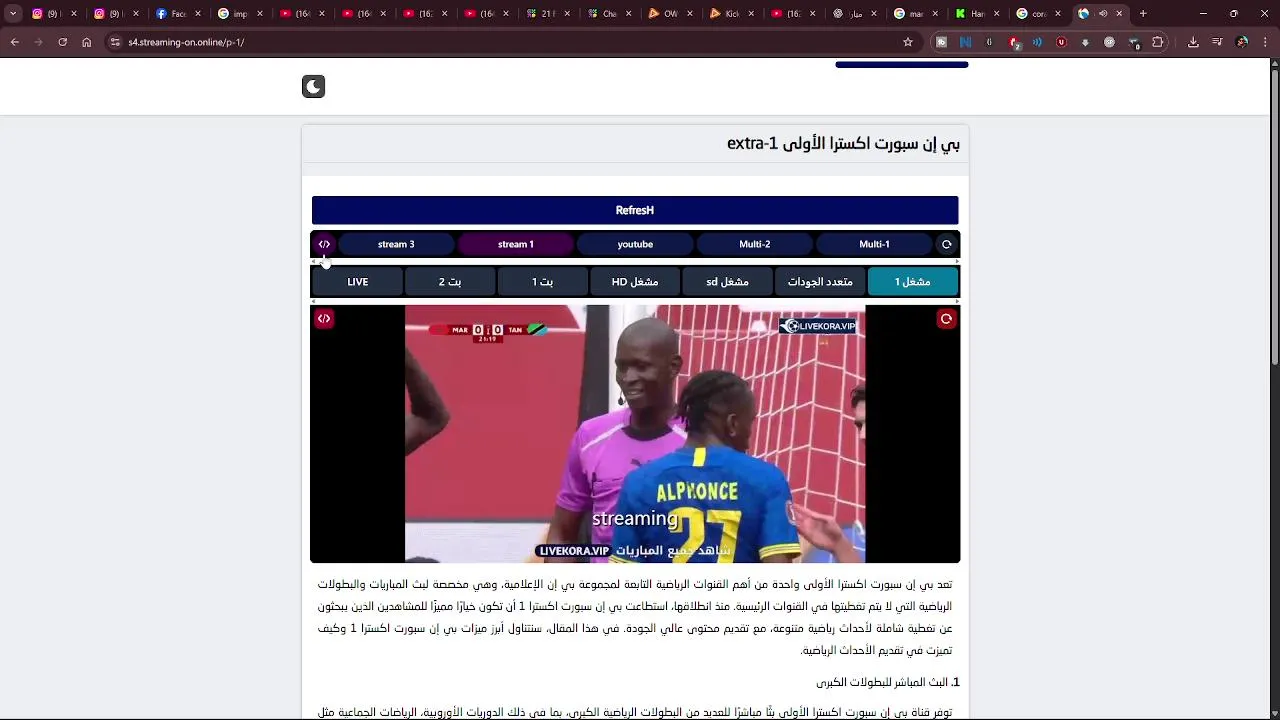Click the RefresH button

click(x=634, y=210)
